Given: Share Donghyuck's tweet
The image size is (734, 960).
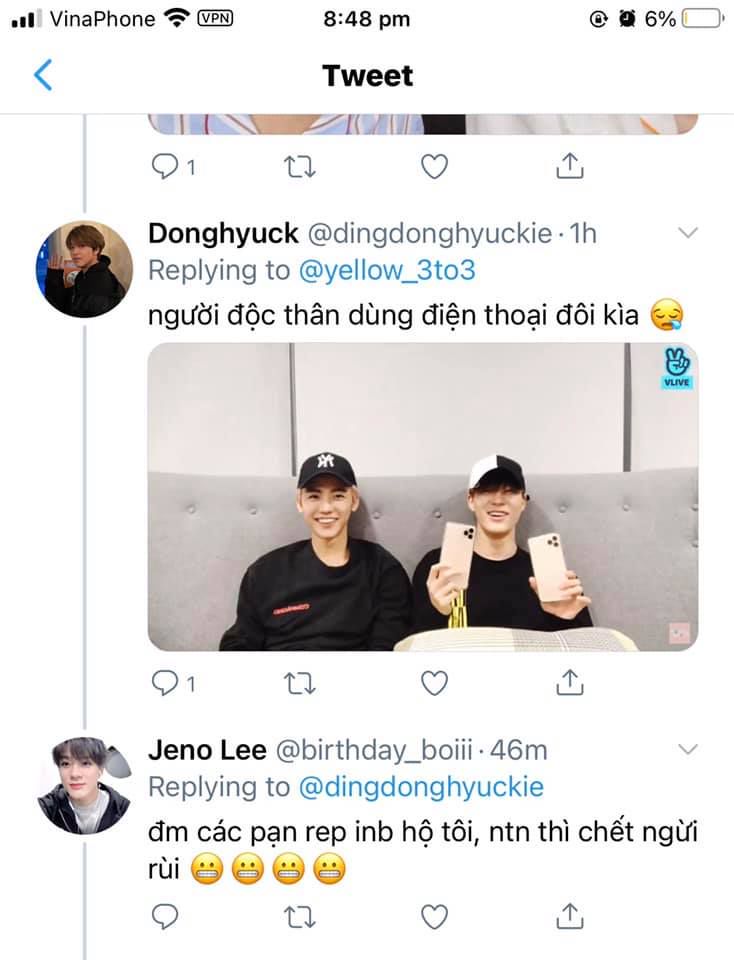Looking at the screenshot, I should click(x=569, y=683).
